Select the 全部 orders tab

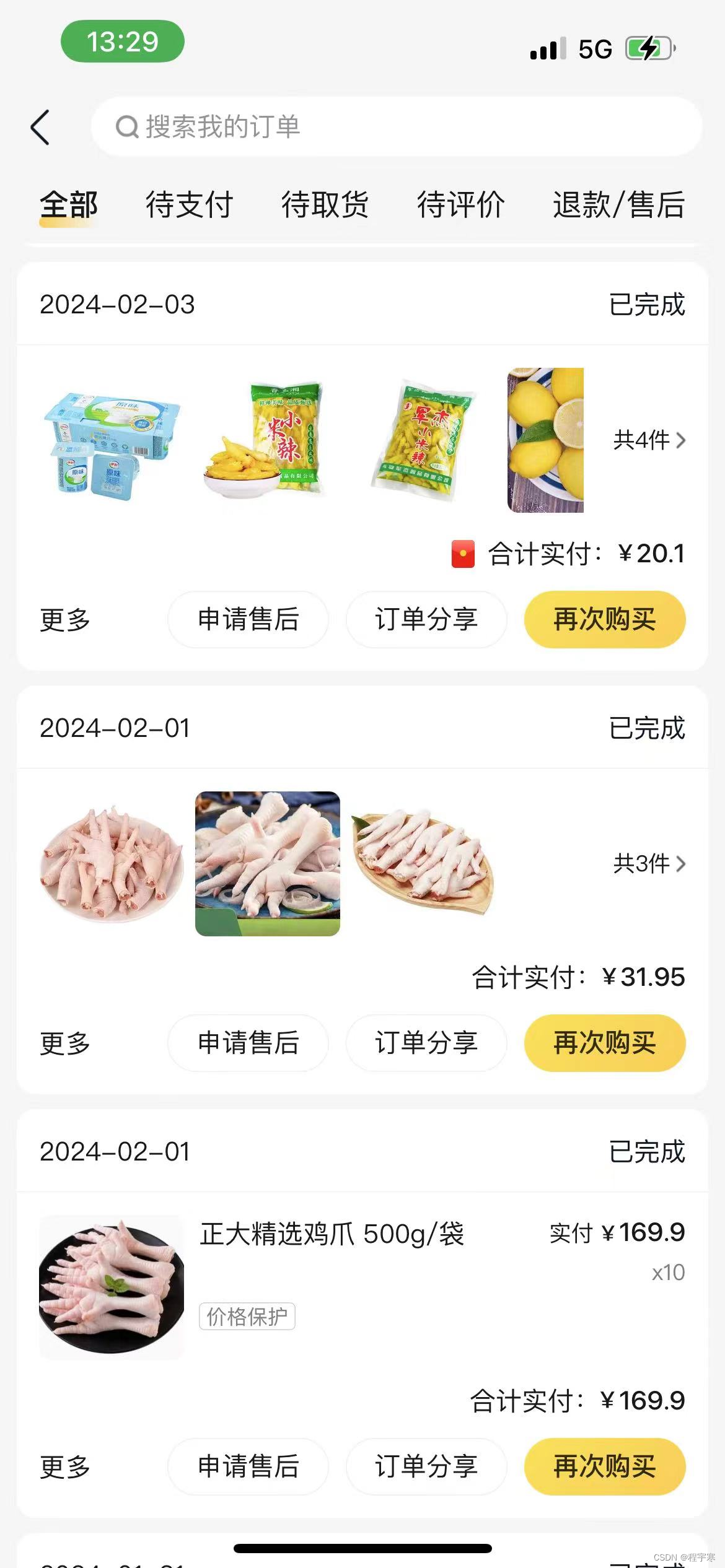69,205
